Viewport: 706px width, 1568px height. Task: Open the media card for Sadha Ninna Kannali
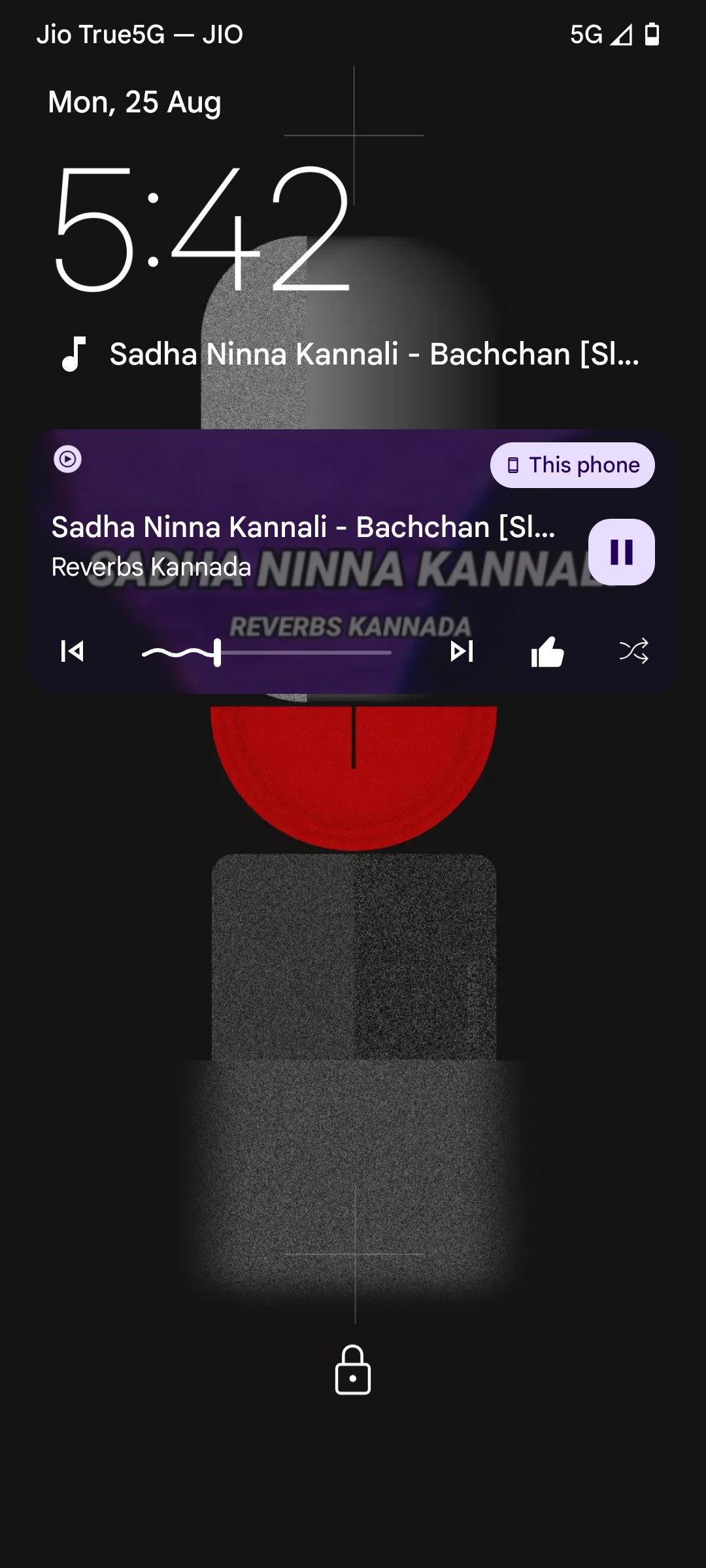(352, 561)
